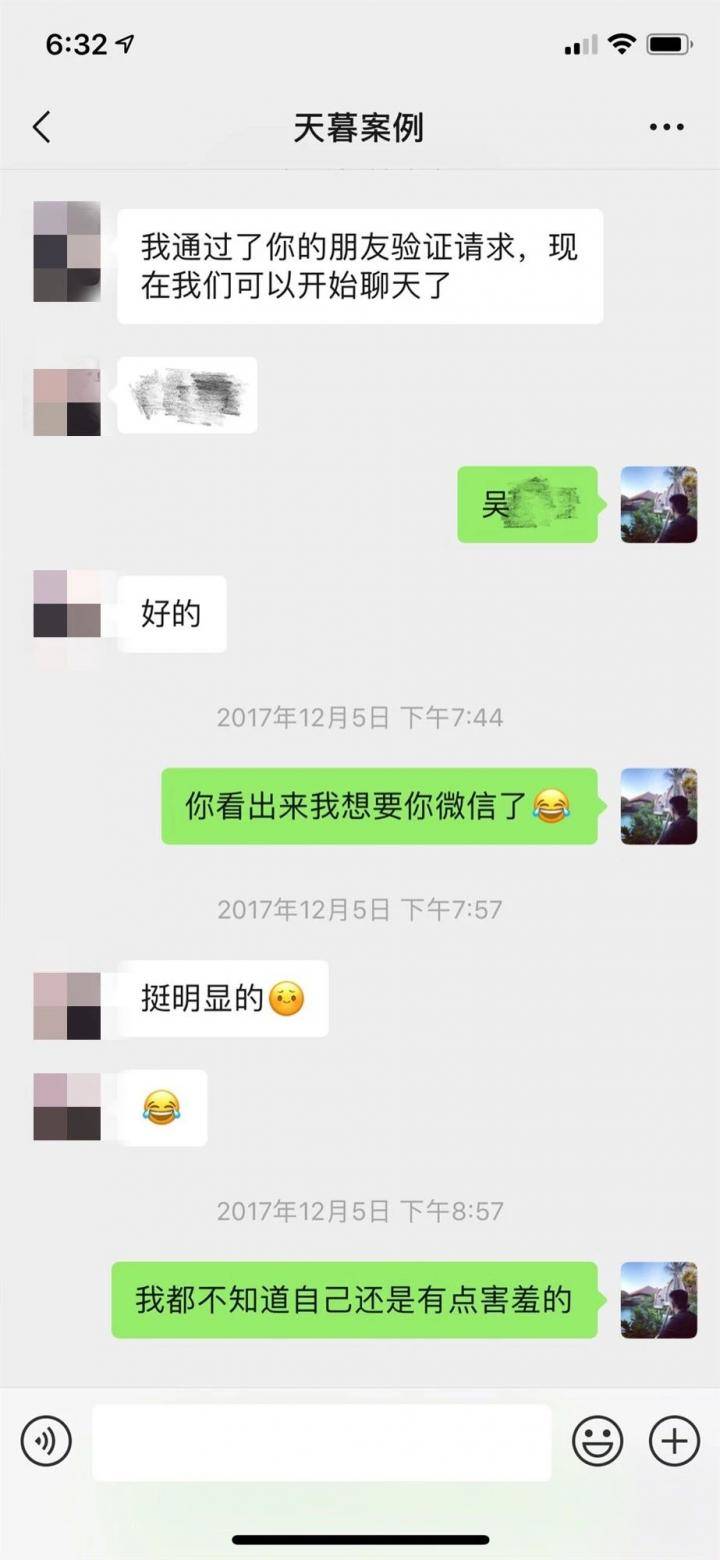Open the bubble with only the laughing emoji
720x1560 pixels.
click(163, 1107)
